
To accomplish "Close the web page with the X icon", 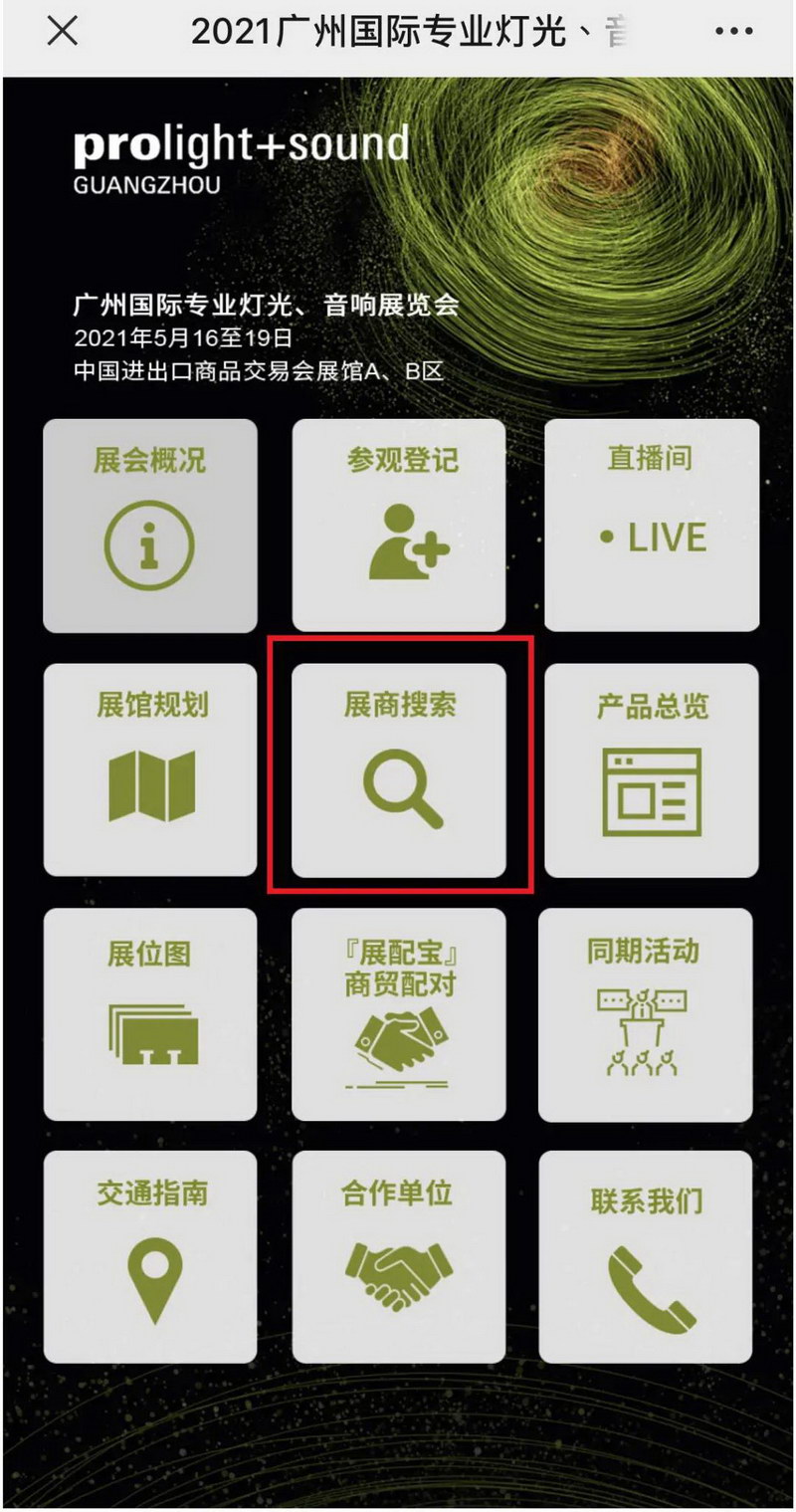I will [62, 32].
